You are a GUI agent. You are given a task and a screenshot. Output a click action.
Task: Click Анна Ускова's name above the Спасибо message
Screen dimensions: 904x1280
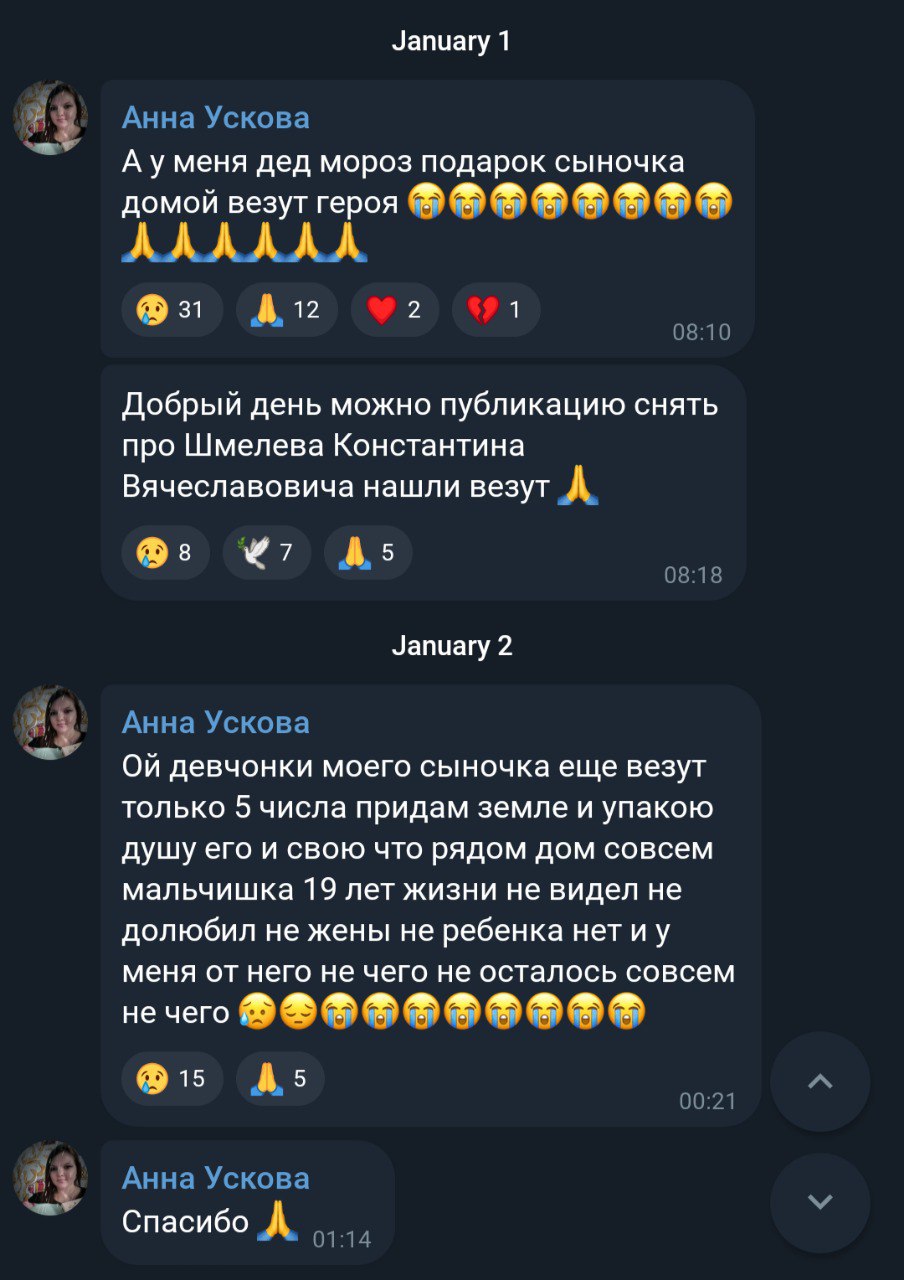[x=216, y=1178]
